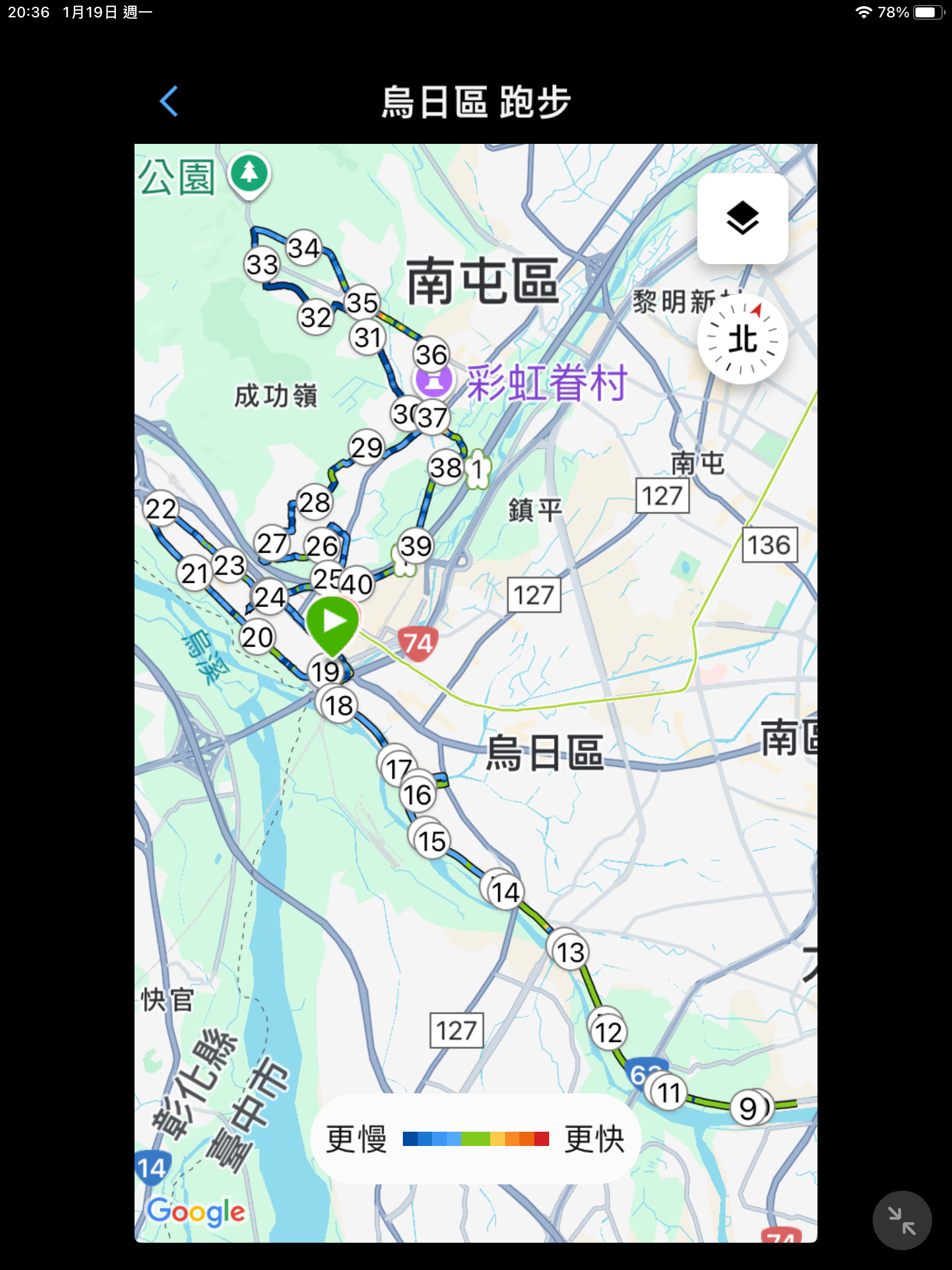
Task: Tap the green start marker on route
Action: (x=333, y=623)
